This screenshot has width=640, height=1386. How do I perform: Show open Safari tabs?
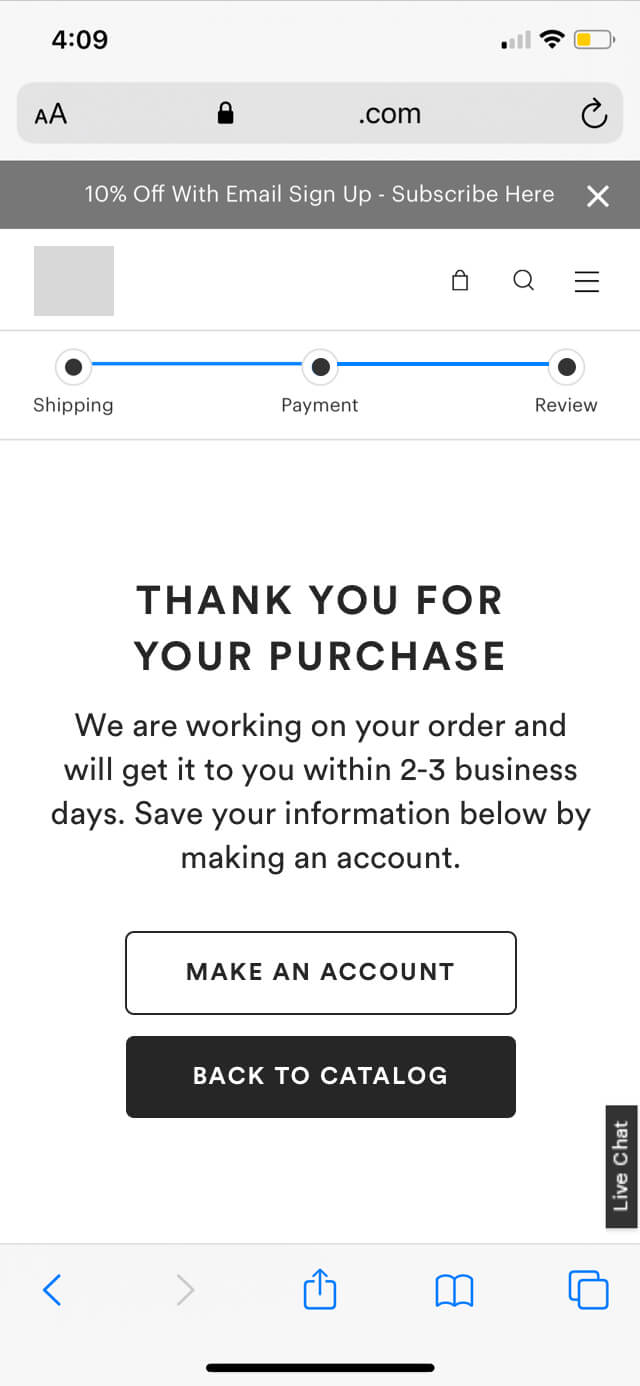coord(588,1290)
